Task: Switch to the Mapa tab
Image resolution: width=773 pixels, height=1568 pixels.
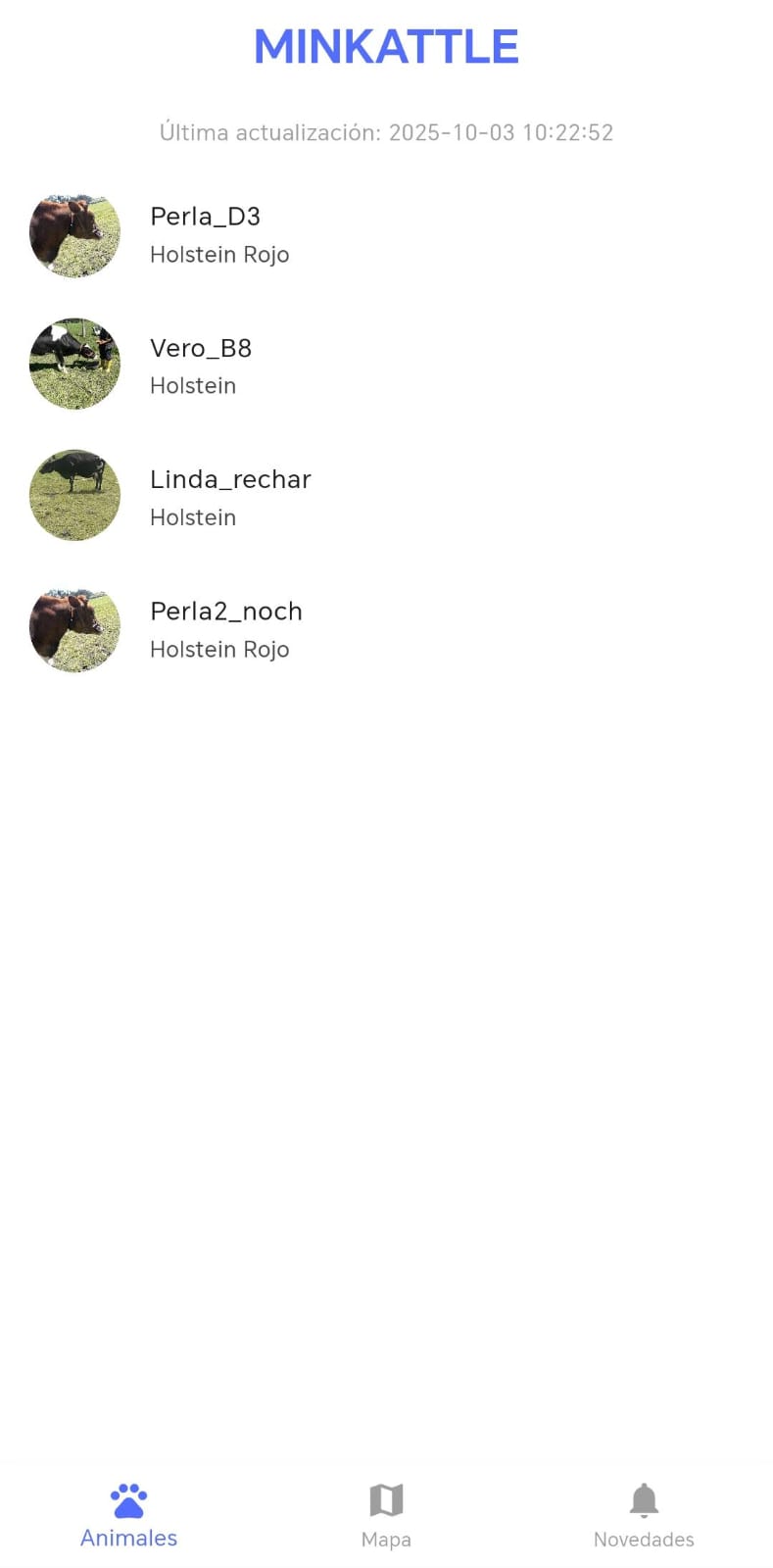Action: pos(386,1515)
